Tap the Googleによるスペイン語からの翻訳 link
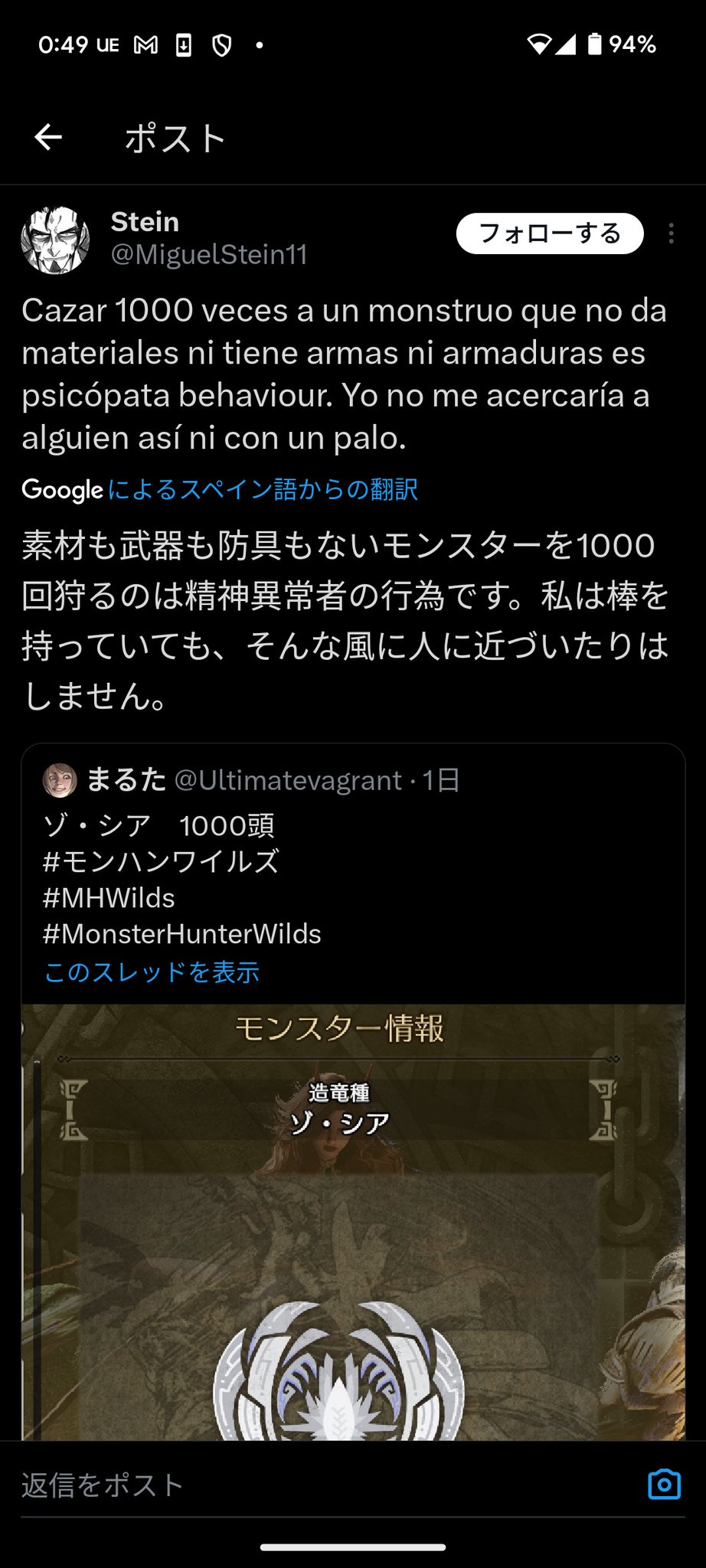The height and width of the screenshot is (1568, 706). (x=220, y=489)
